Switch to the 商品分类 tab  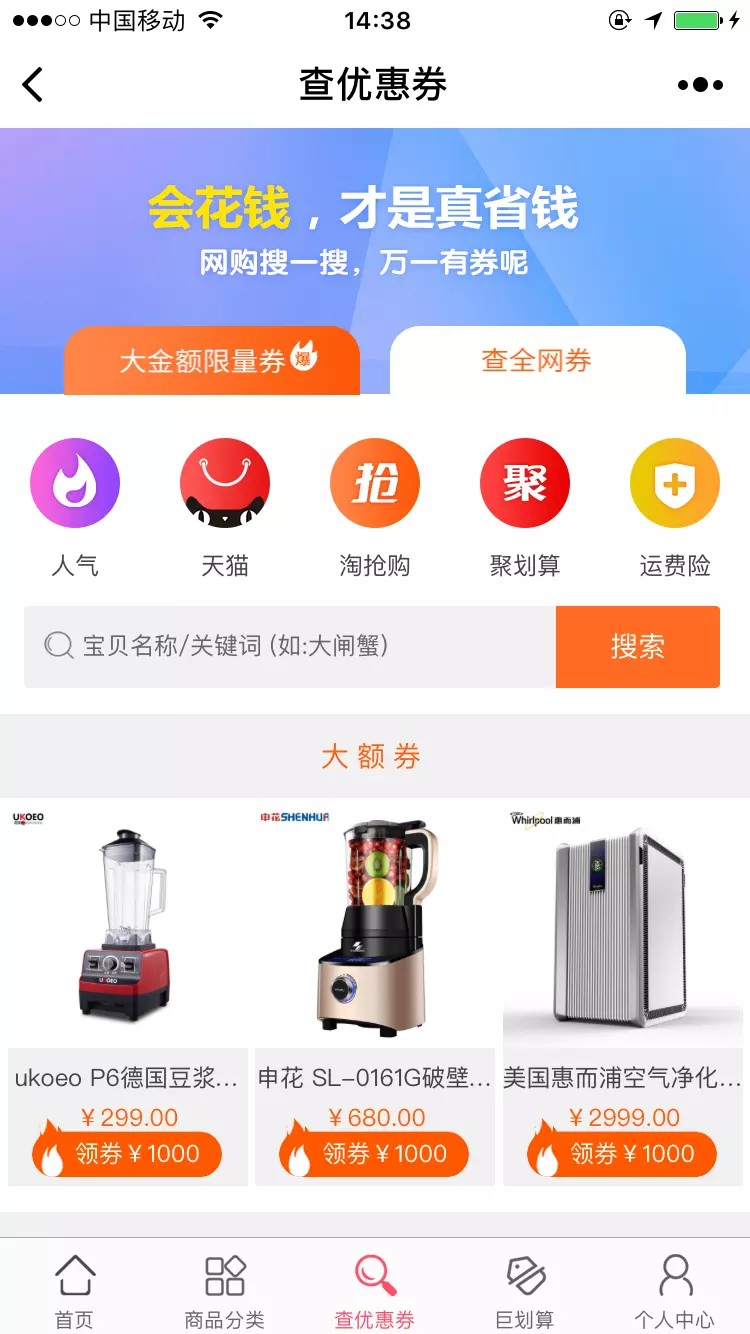[x=225, y=1290]
